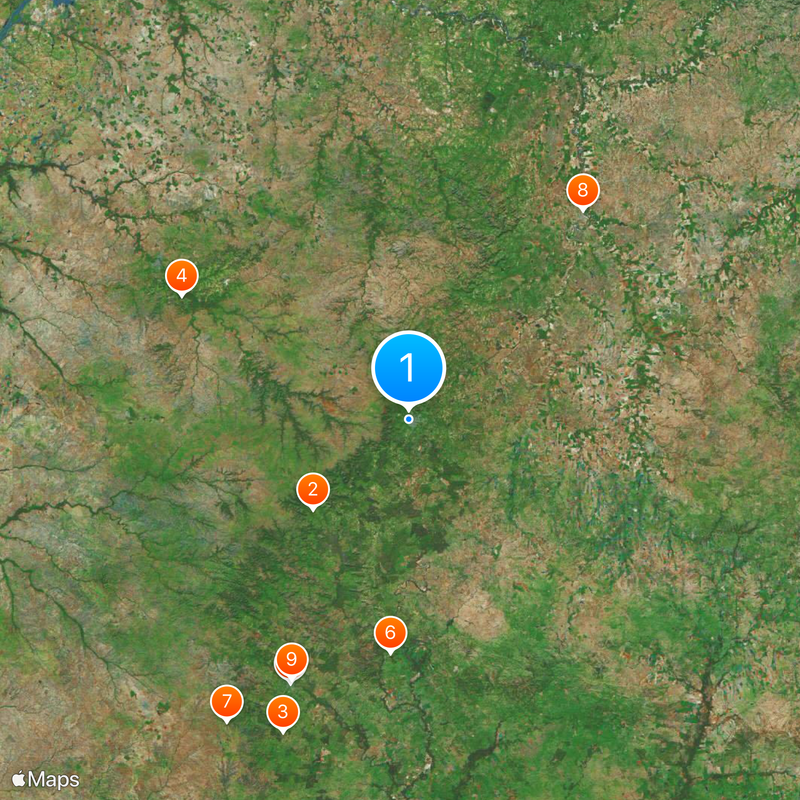
Task: Tap the orange map pin numbered 2
Action: (313, 489)
